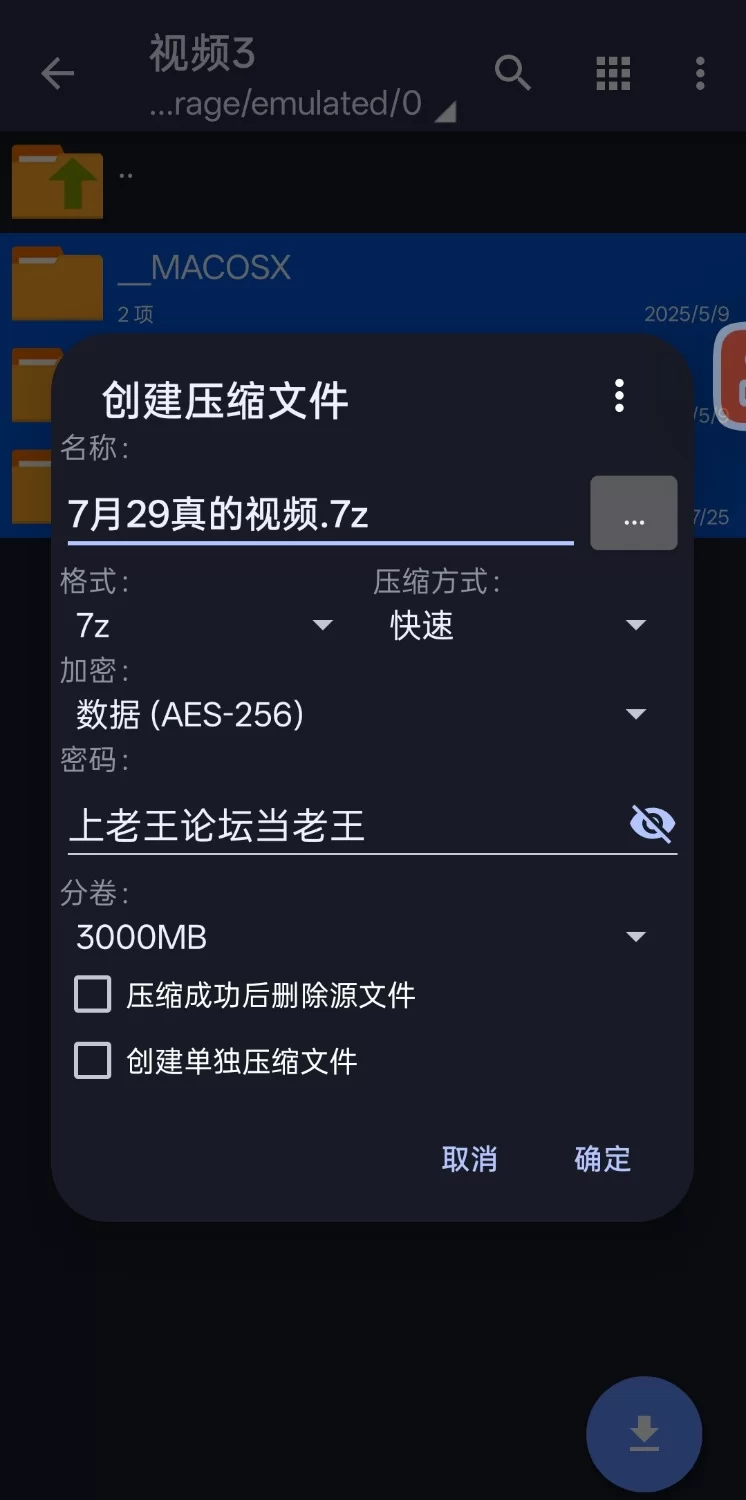
Task: Check 压缩成功后删除源文件
Action: (93, 995)
